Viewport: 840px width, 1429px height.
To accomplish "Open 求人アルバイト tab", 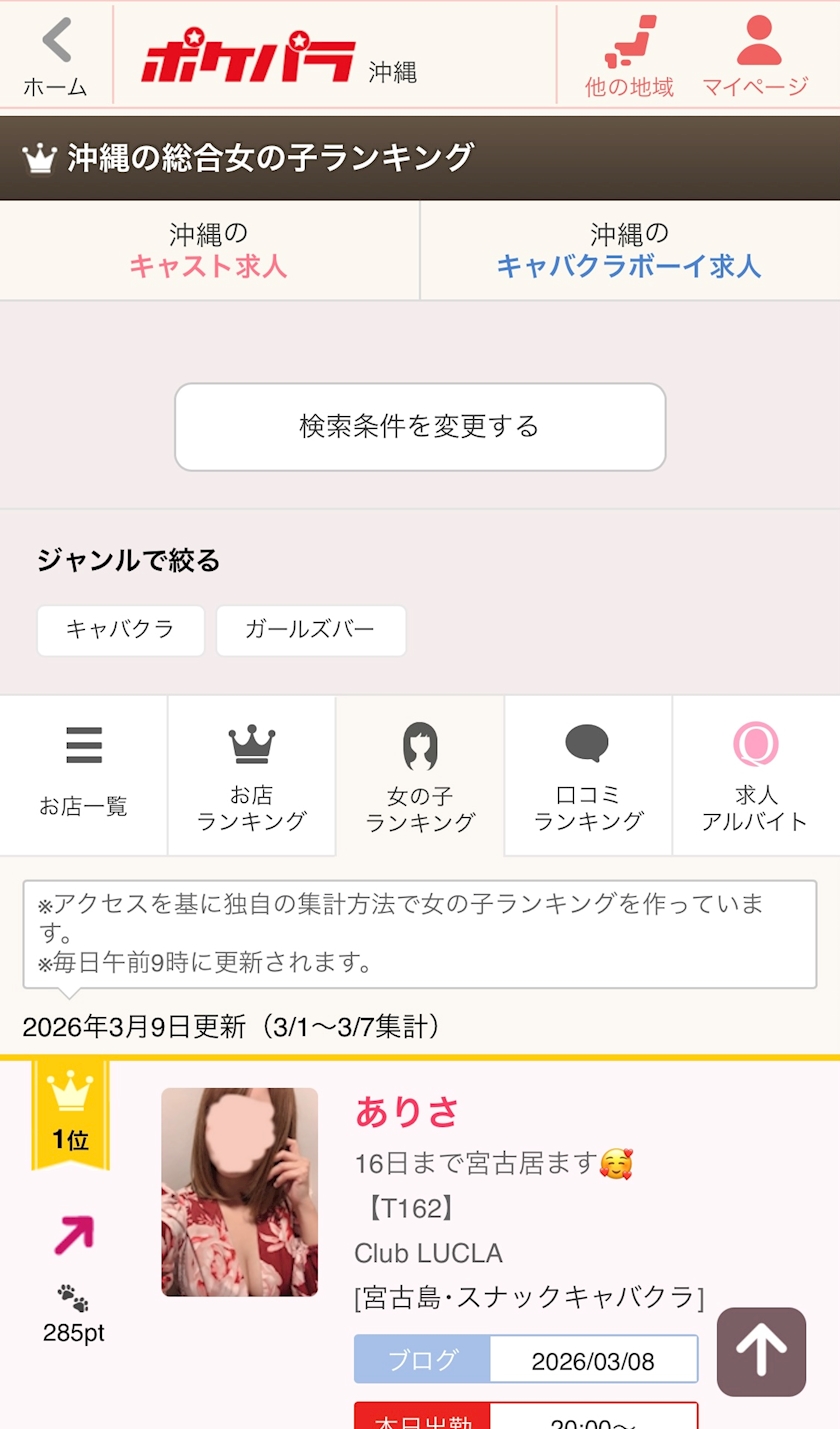I will (756, 775).
